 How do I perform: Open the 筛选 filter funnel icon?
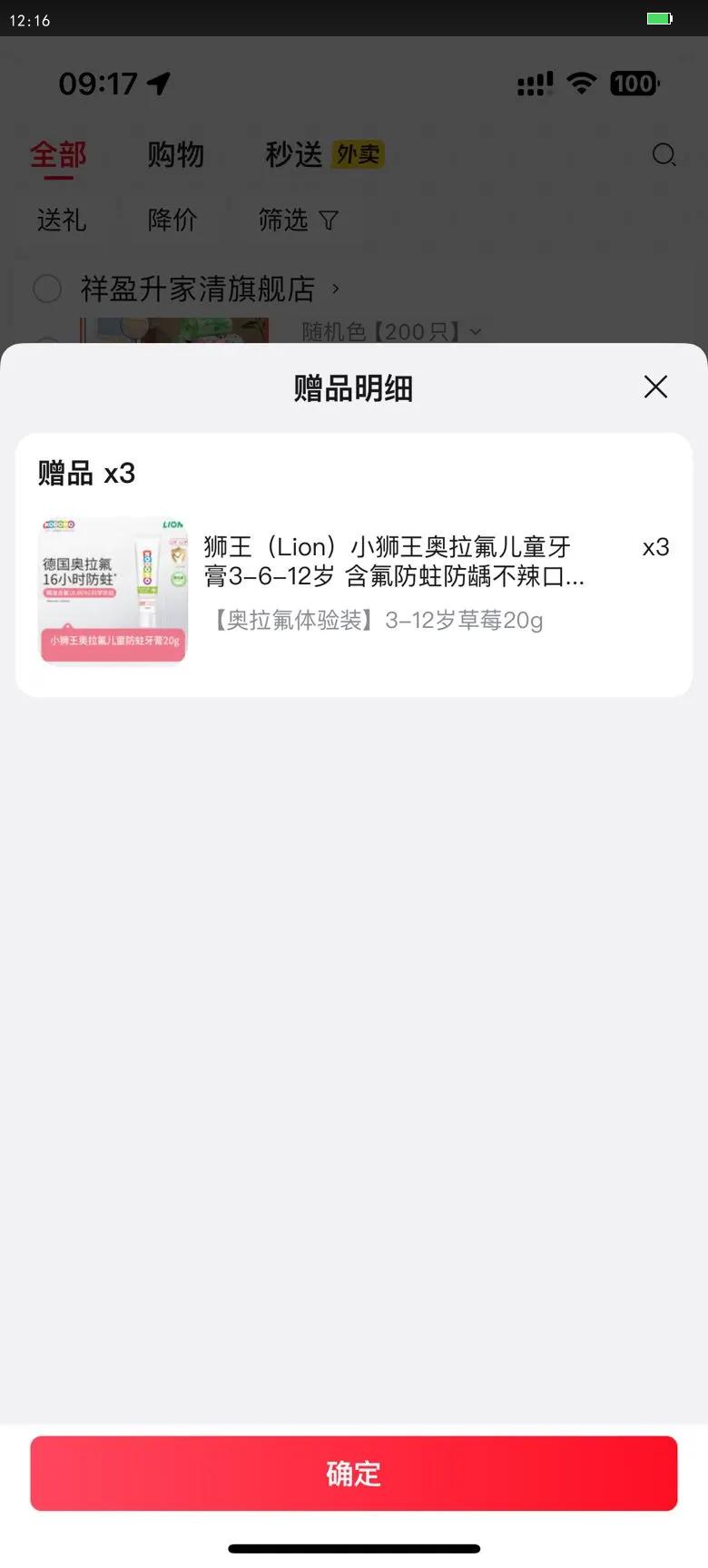point(330,220)
